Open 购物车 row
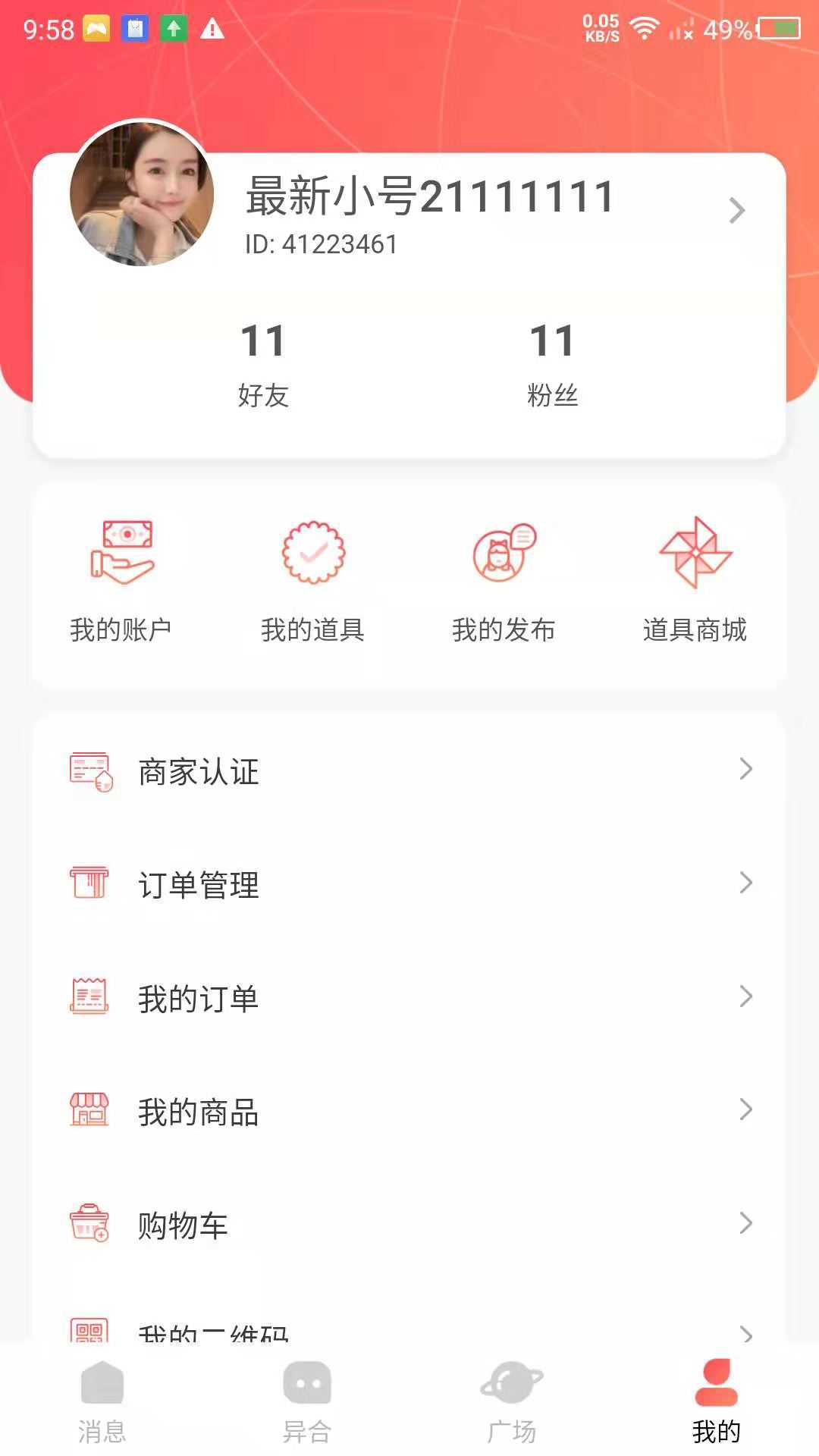Viewport: 819px width, 1456px height. coord(409,1225)
